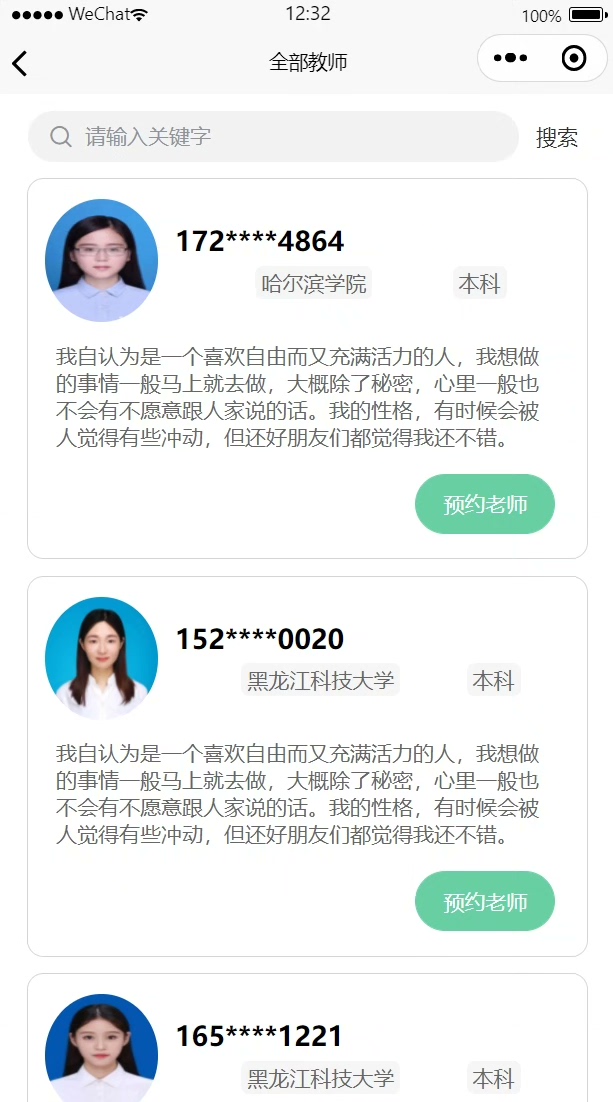Go back from the 全部教师 page
The width and height of the screenshot is (613, 1102).
pyautogui.click(x=20, y=63)
